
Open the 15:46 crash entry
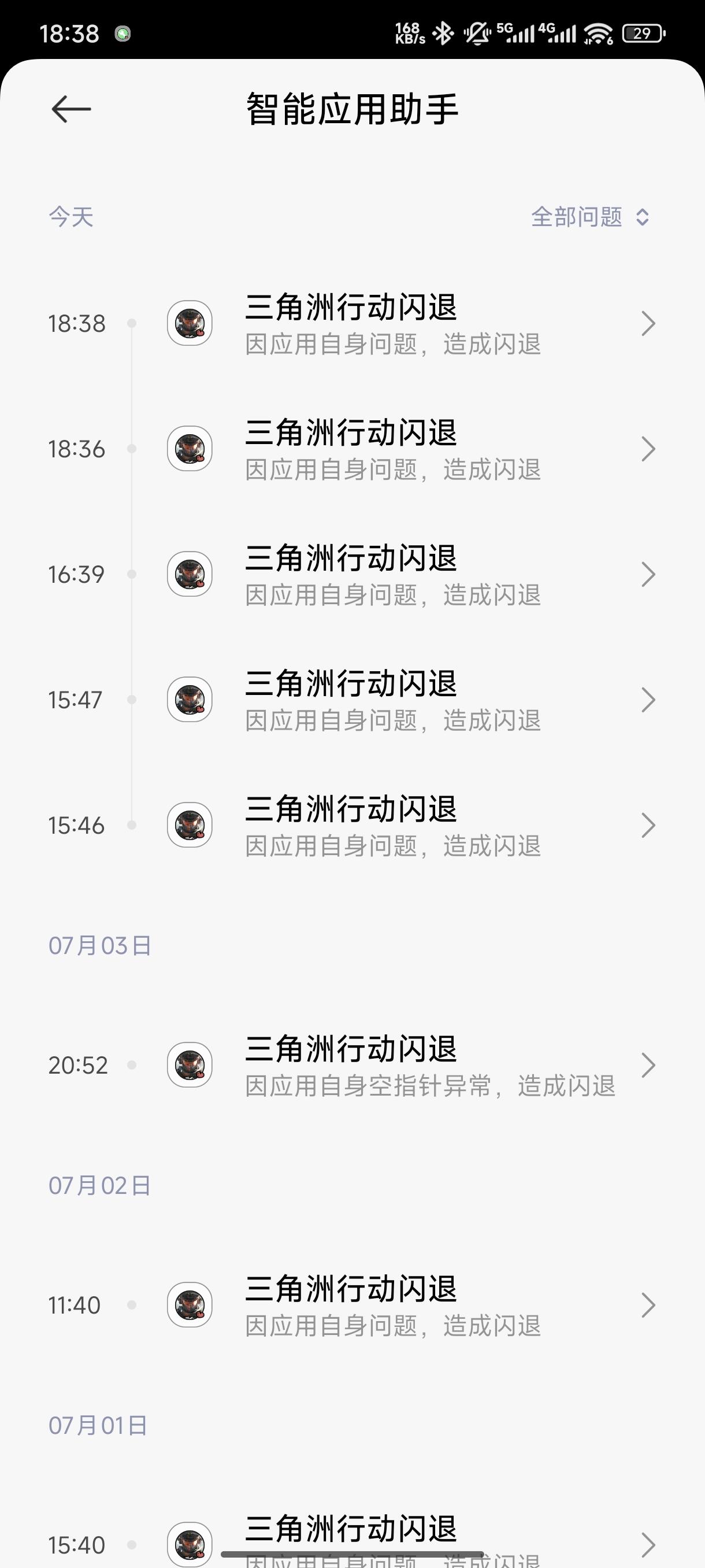(392, 826)
